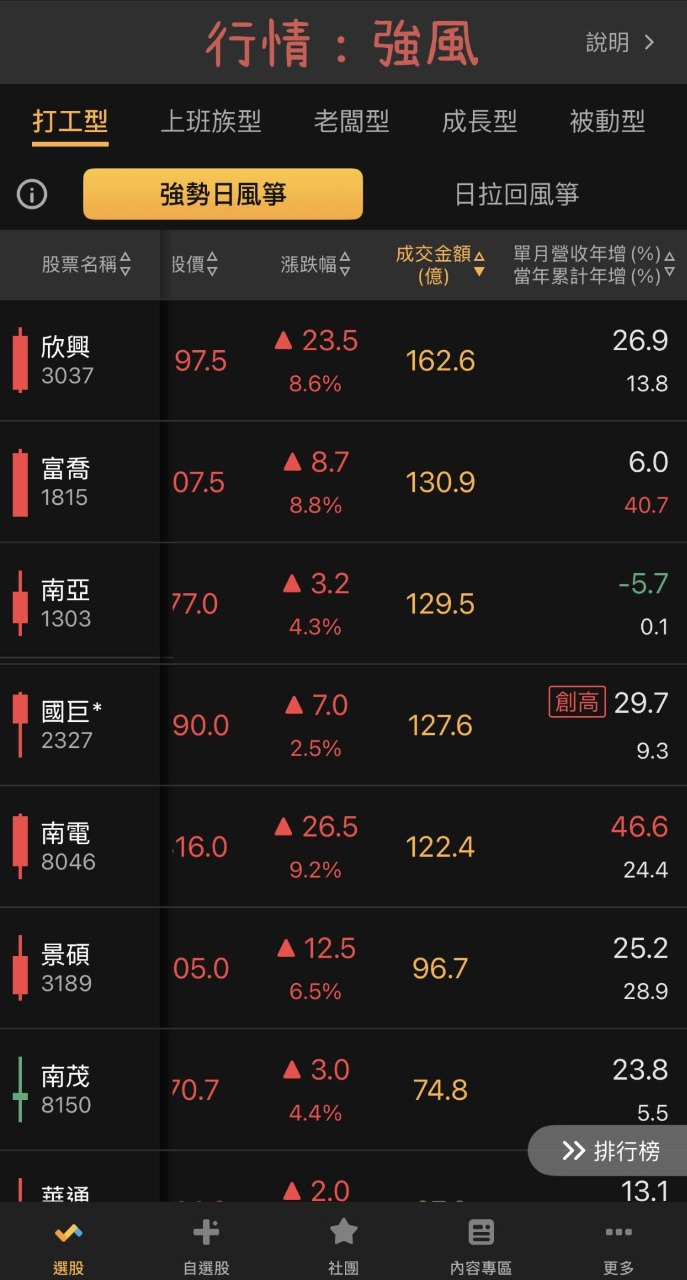This screenshot has height=1280, width=687.
Task: Open the 說明 explanation link
Action: (620, 43)
